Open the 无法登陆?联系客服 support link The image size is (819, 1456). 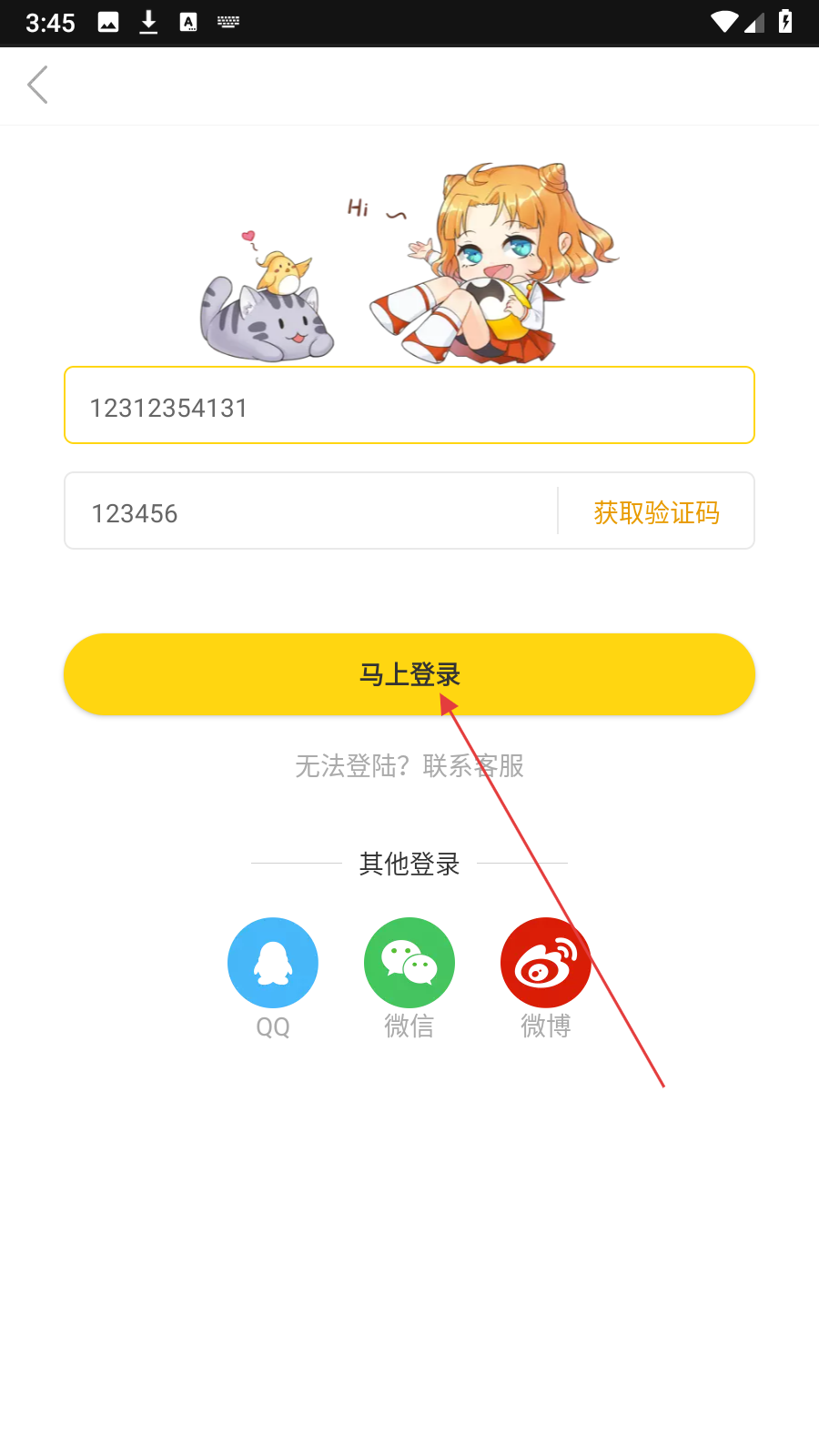coord(409,766)
